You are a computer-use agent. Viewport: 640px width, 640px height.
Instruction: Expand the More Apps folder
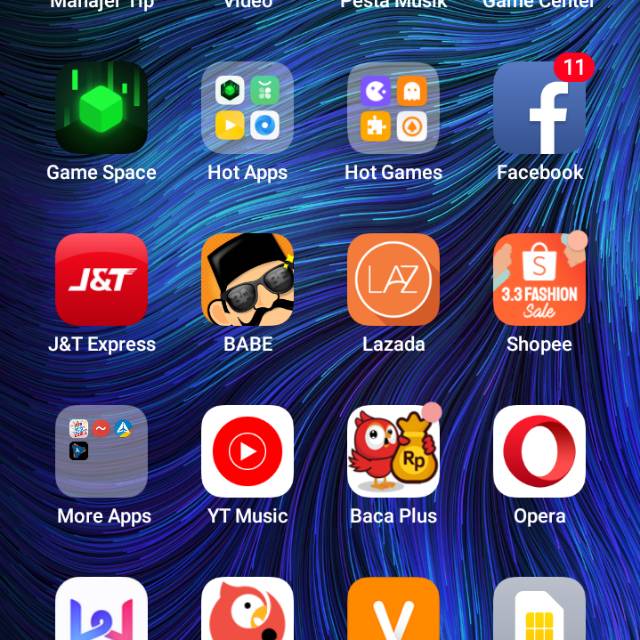click(101, 452)
